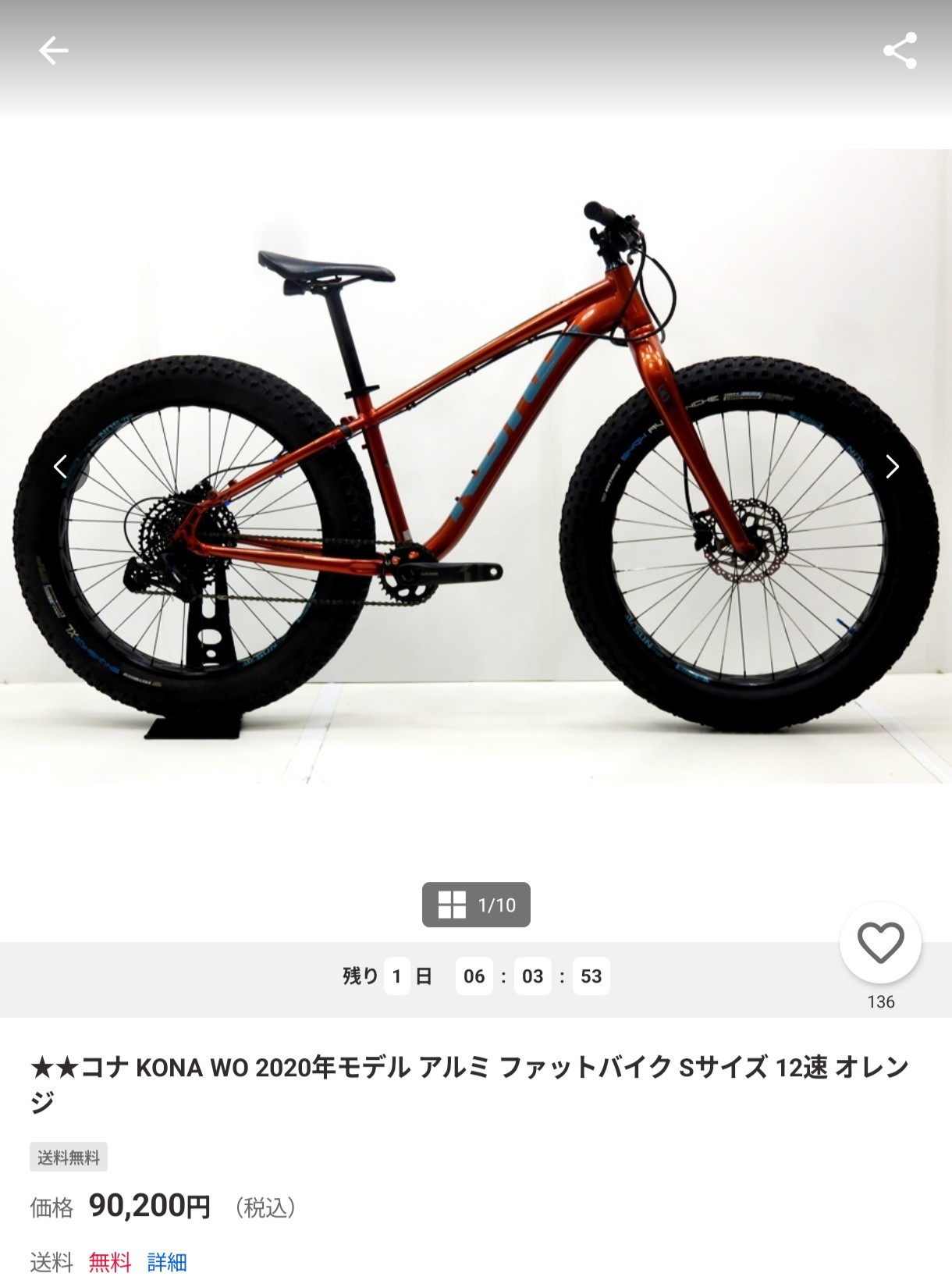
Task: Show the next product photo
Action: click(892, 467)
